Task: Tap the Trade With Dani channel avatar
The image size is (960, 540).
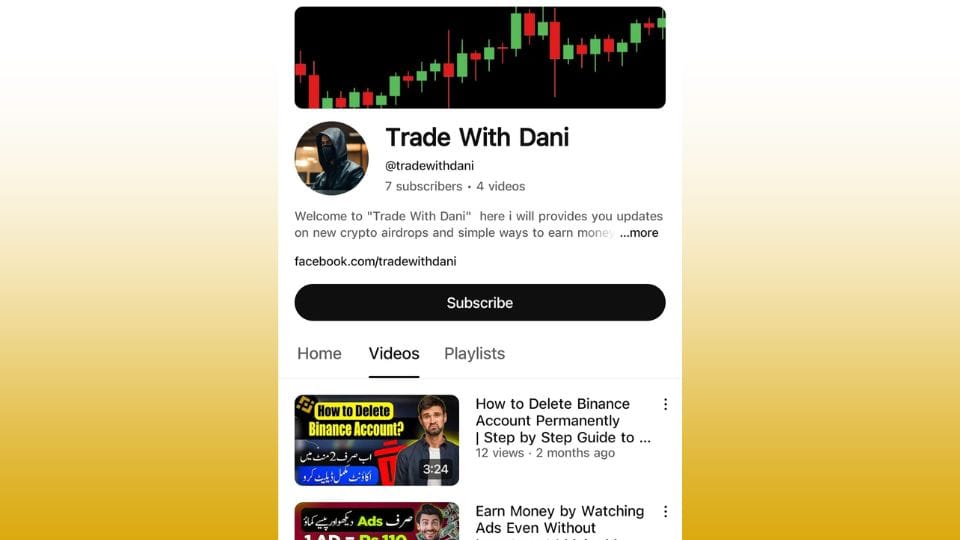Action: pyautogui.click(x=331, y=158)
